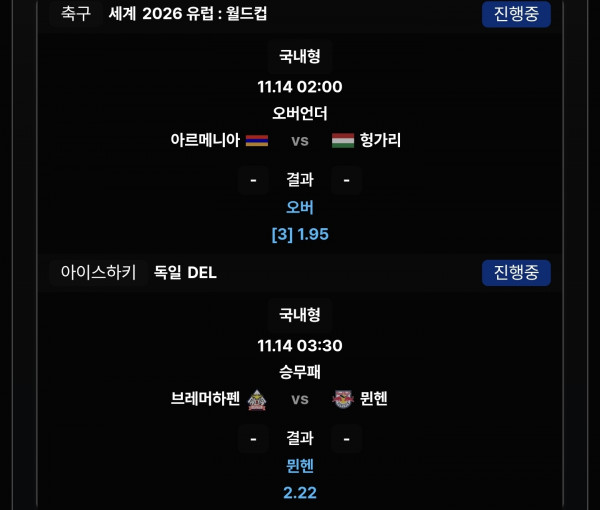This screenshot has height=510, width=600.
Task: Tap the 진행중 badge on the 독일 DEL bet
Action: pyautogui.click(x=516, y=273)
